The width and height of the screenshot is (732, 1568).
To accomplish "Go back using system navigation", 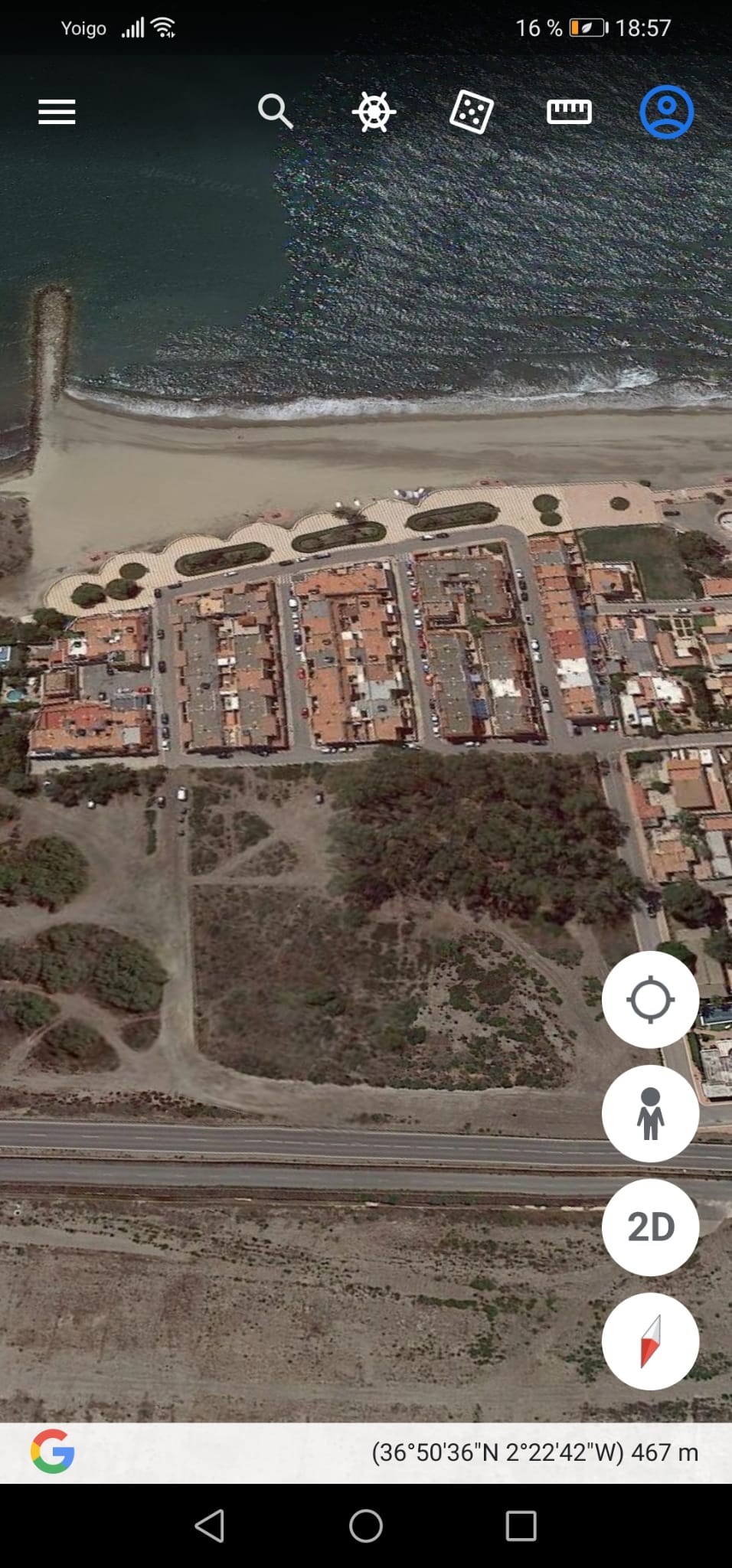I will point(210,1526).
